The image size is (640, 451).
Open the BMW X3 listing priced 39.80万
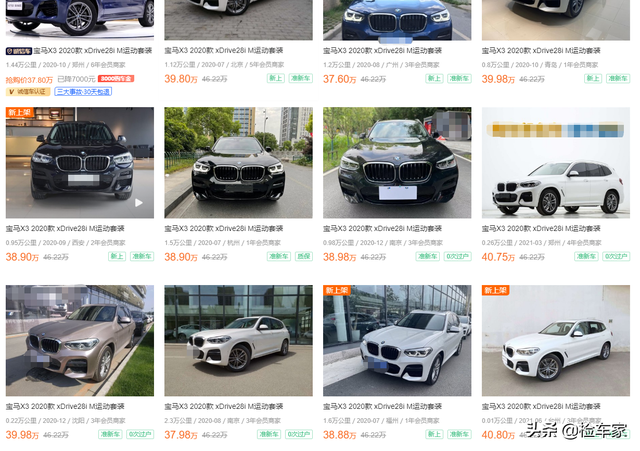click(238, 50)
